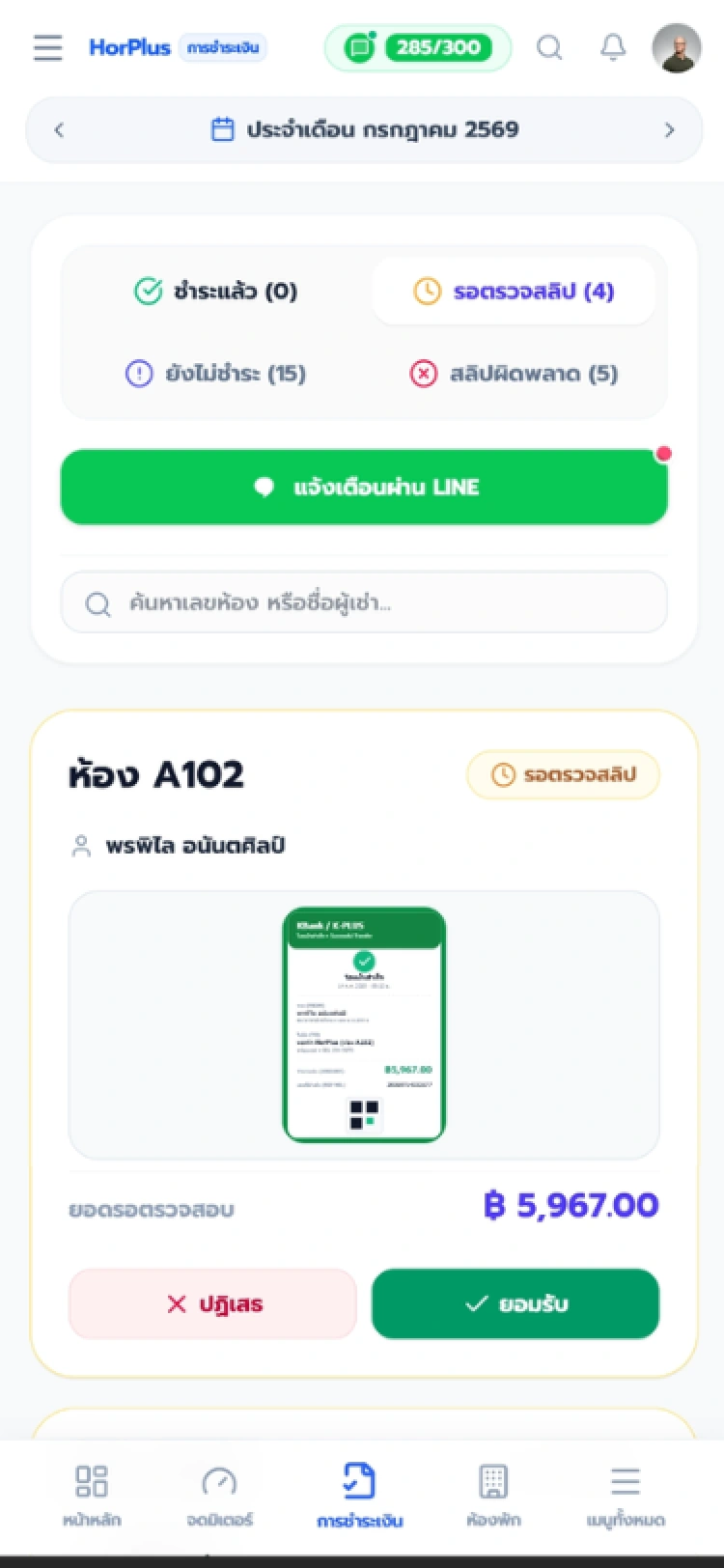Open the notifications bell

613,47
